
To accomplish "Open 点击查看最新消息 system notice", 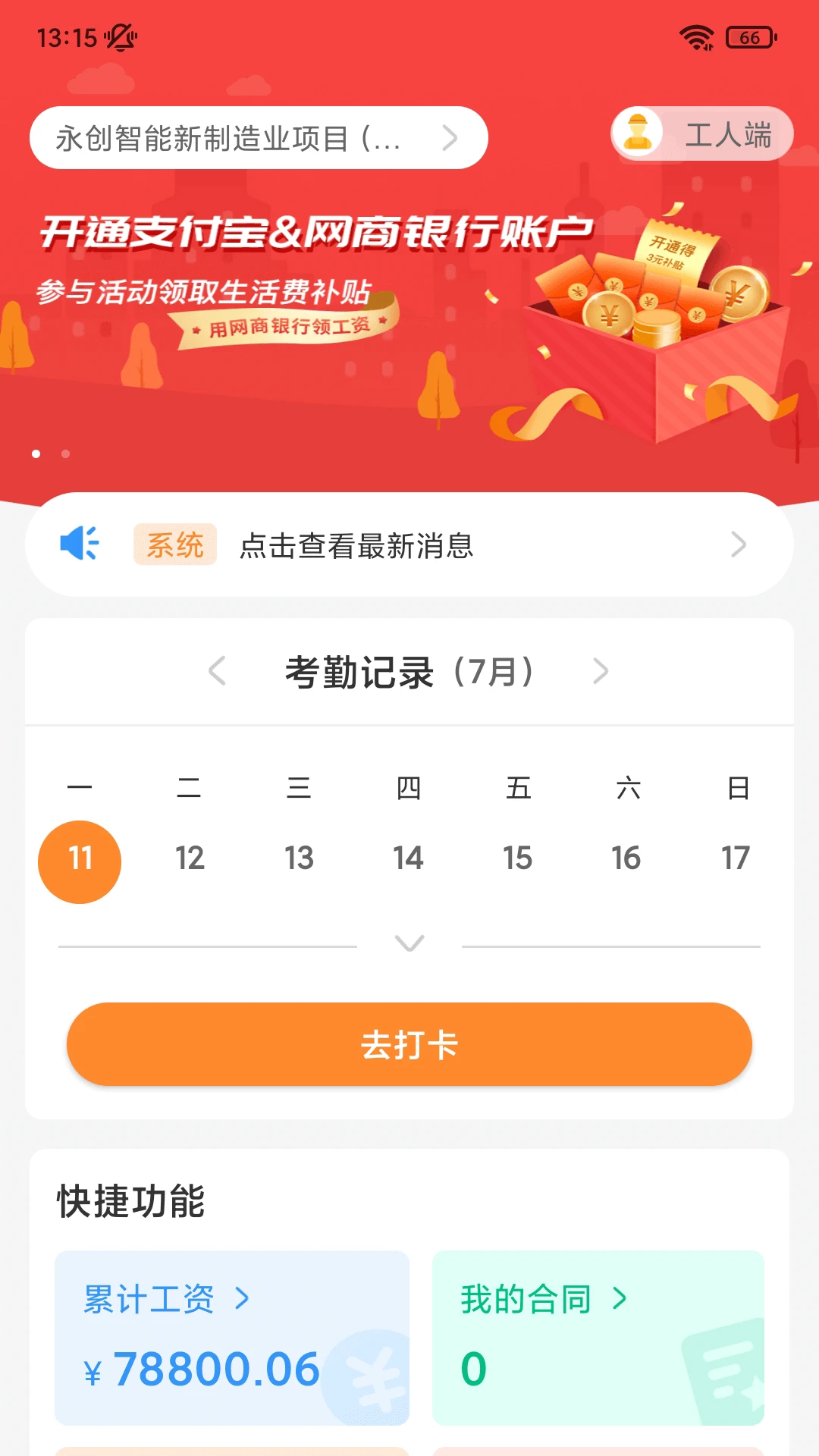I will (409, 544).
